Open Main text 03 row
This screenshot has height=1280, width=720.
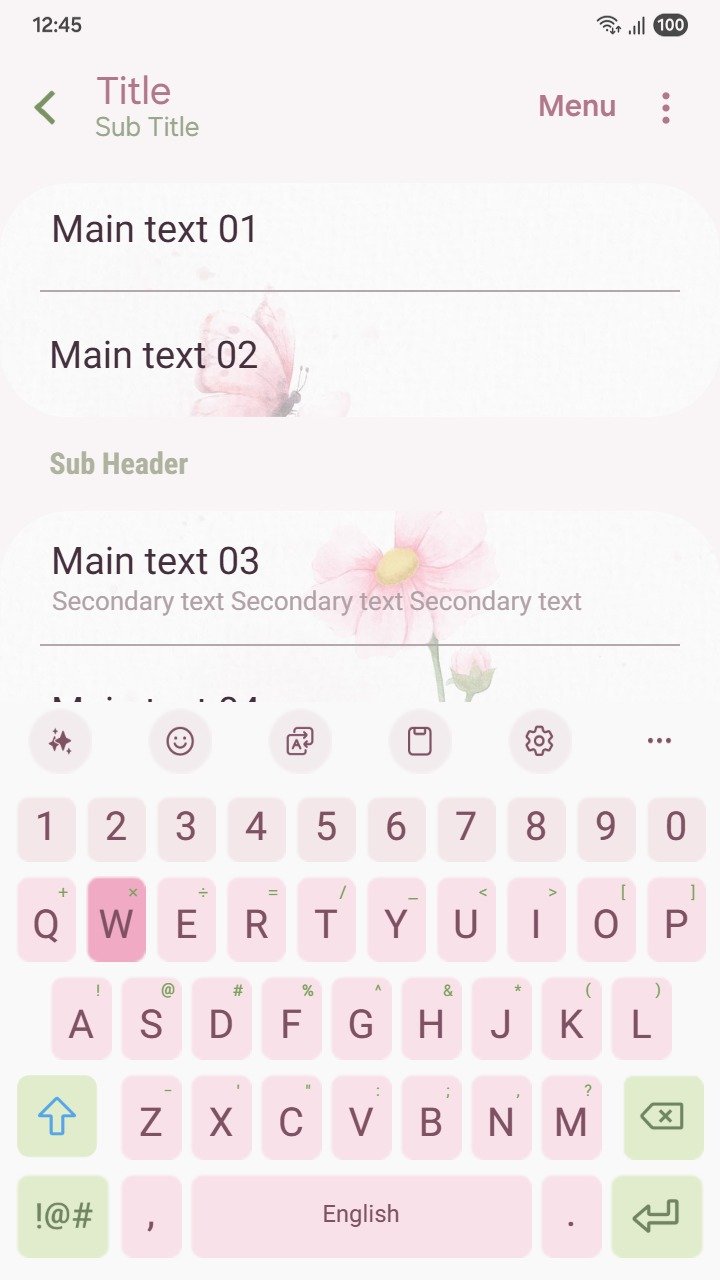(x=360, y=577)
